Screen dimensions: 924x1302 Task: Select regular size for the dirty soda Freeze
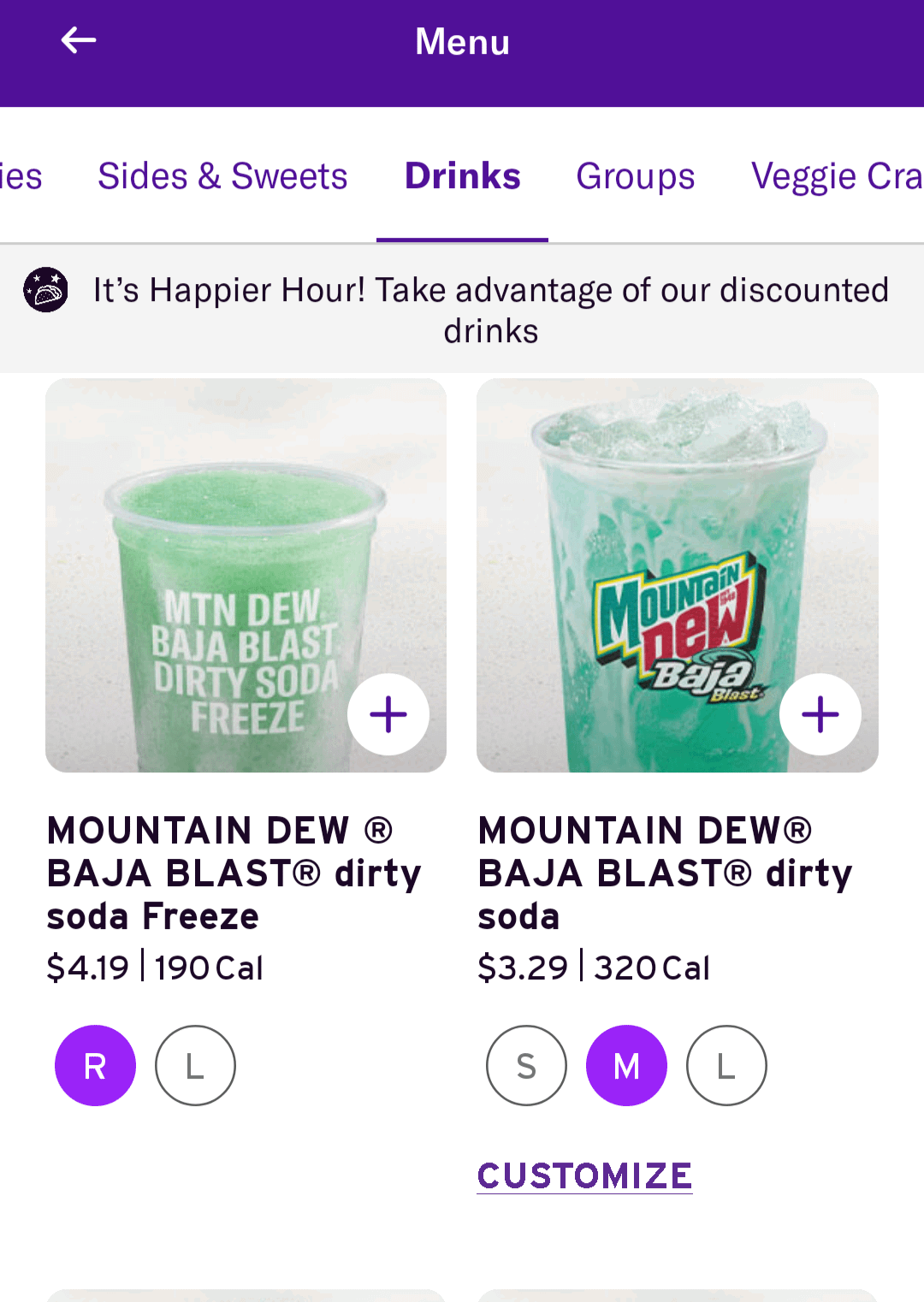pos(95,1066)
